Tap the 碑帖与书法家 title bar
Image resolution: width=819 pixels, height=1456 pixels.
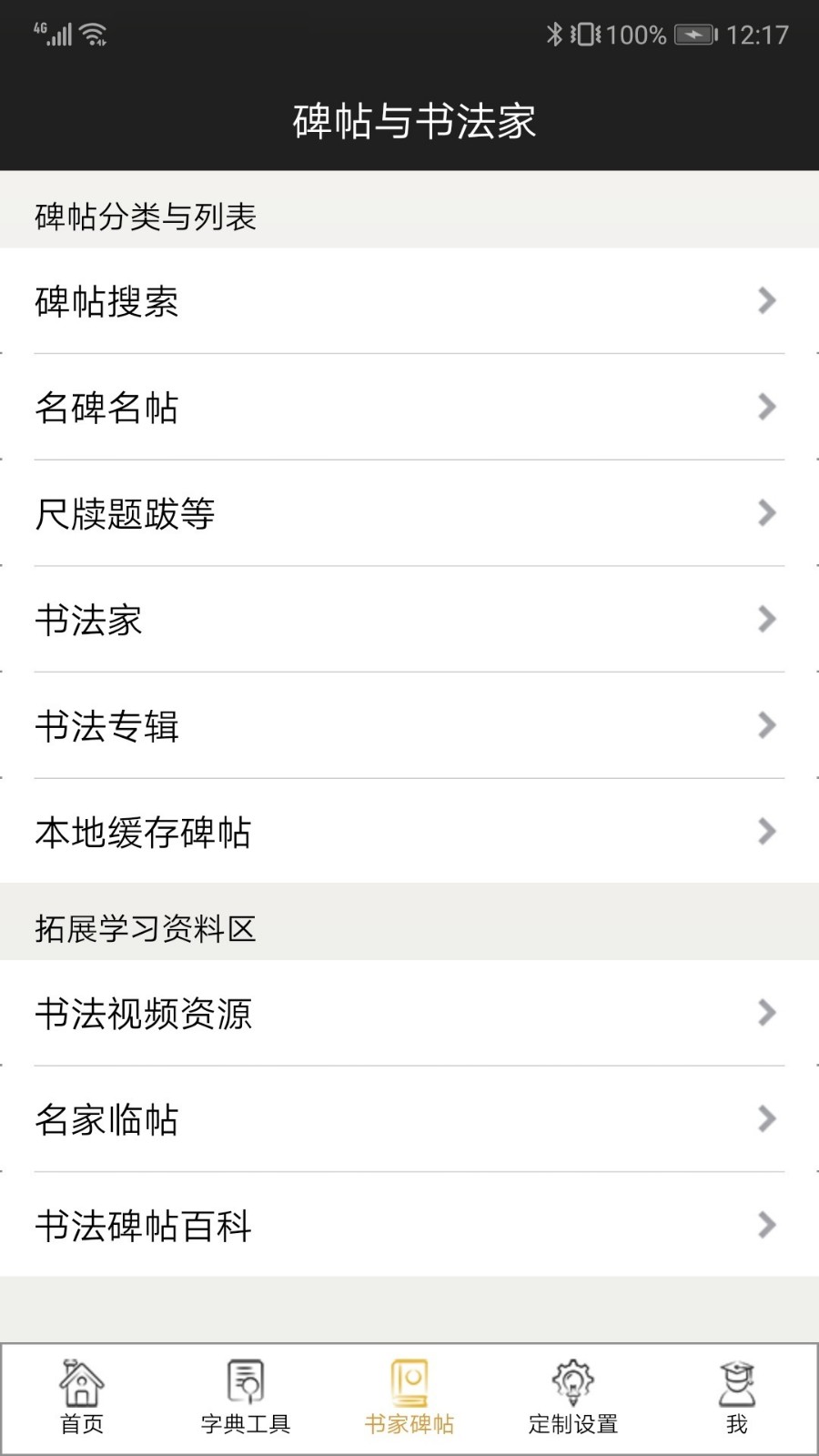409,121
